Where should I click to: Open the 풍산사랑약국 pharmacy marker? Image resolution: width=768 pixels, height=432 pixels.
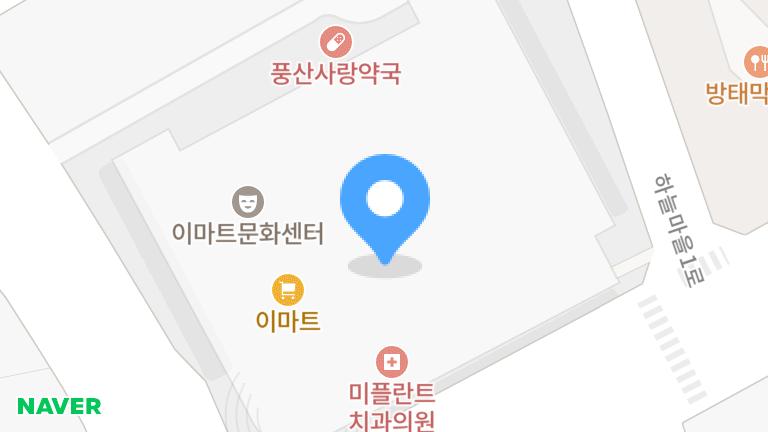(336, 43)
